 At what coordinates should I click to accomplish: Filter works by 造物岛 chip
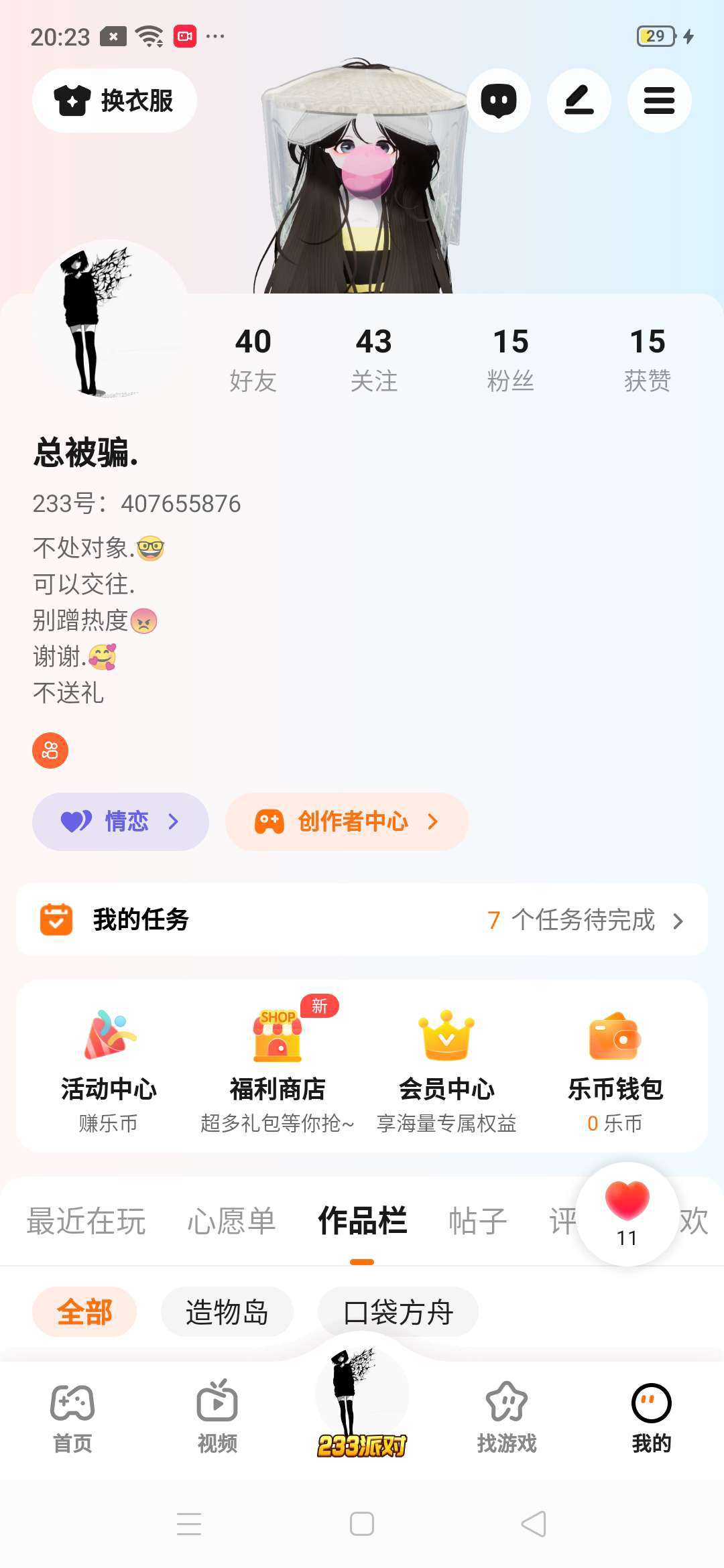[x=227, y=1312]
